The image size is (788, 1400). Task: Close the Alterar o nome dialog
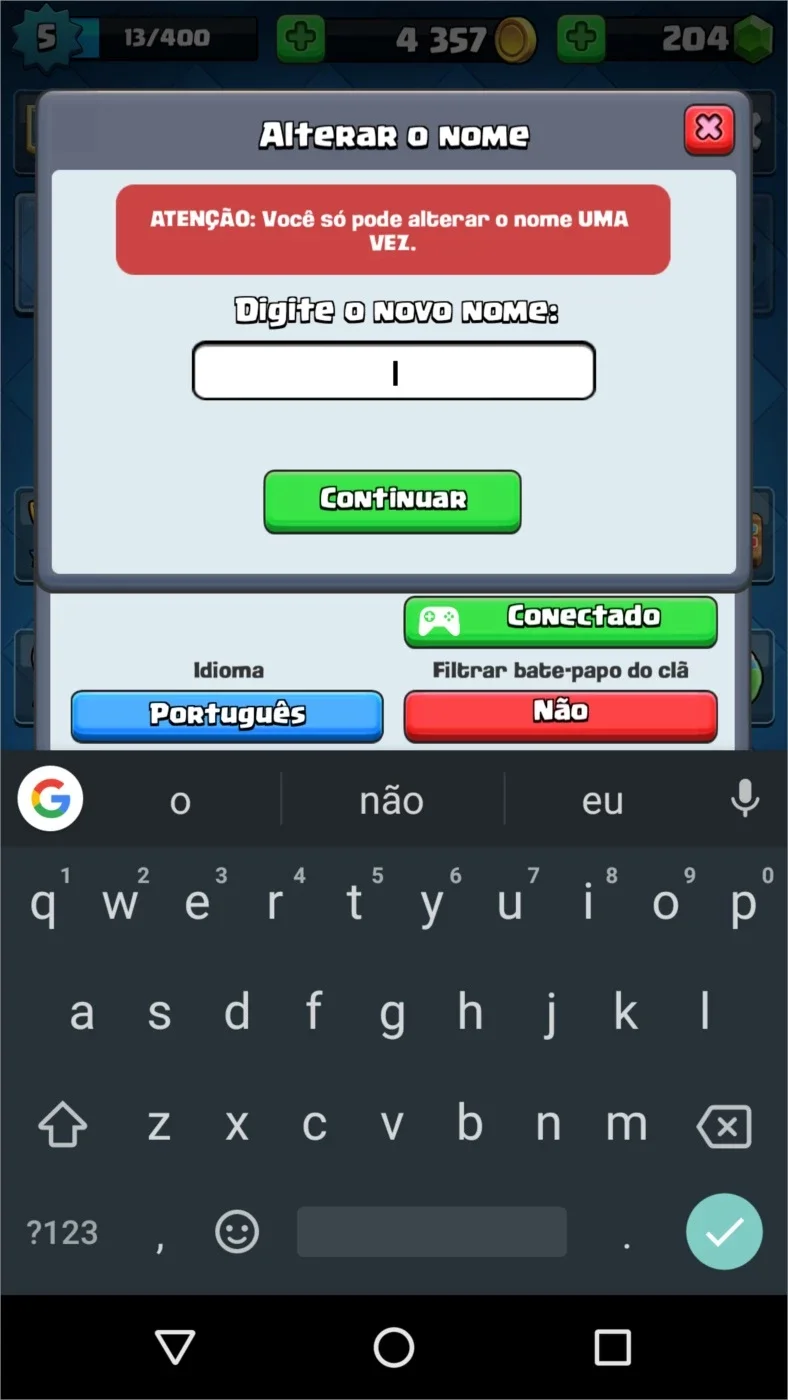(709, 129)
